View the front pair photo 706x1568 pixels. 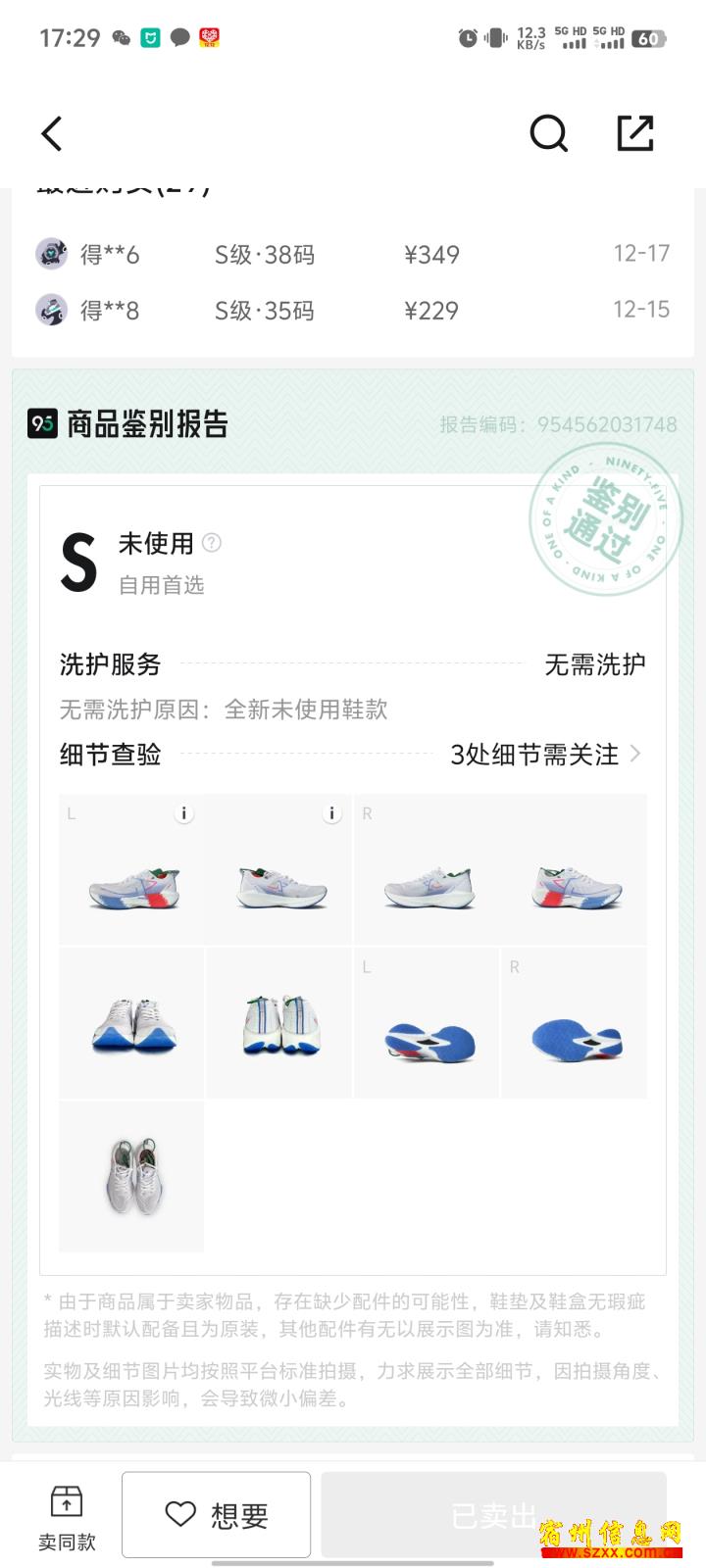(132, 1022)
